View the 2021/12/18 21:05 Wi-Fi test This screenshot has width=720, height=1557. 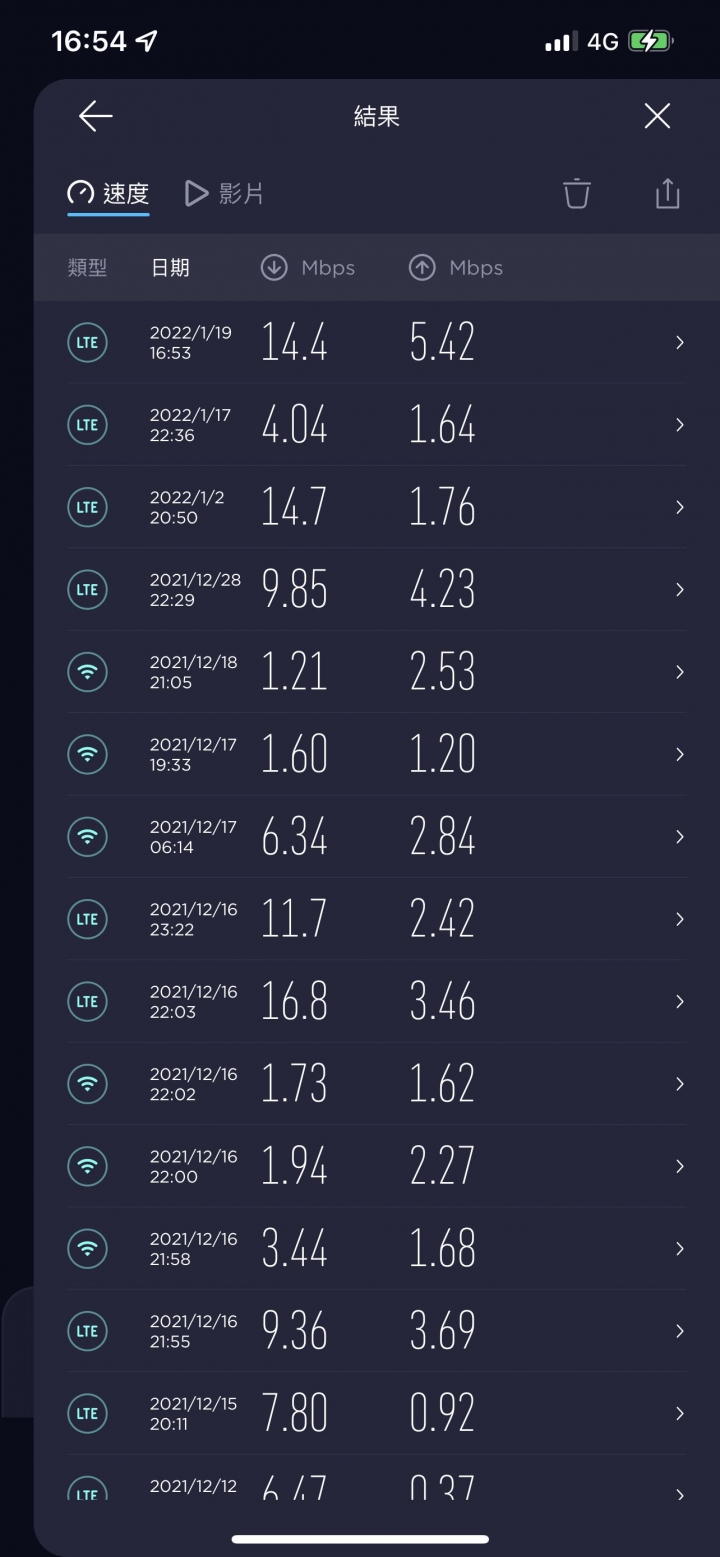click(x=376, y=672)
